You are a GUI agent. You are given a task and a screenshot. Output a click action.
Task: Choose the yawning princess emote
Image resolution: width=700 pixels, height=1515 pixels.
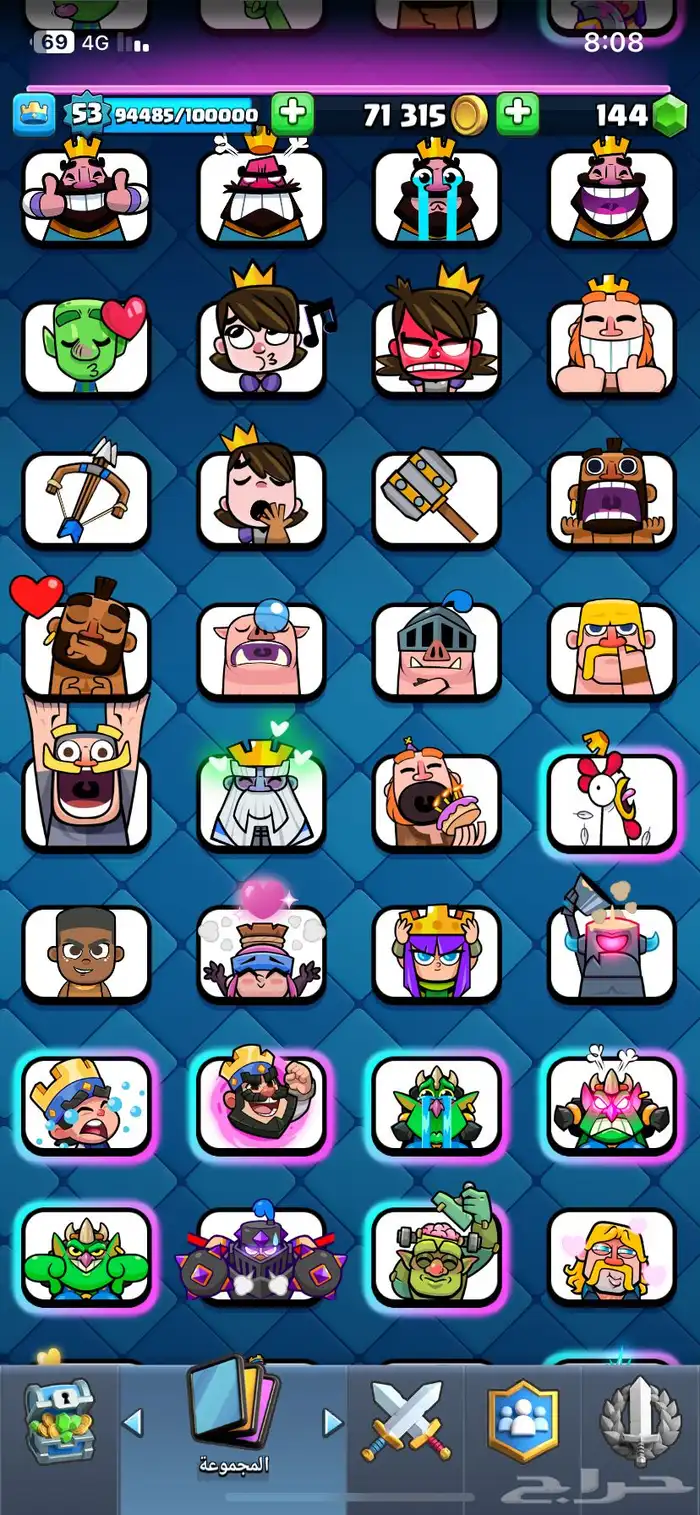[261, 499]
